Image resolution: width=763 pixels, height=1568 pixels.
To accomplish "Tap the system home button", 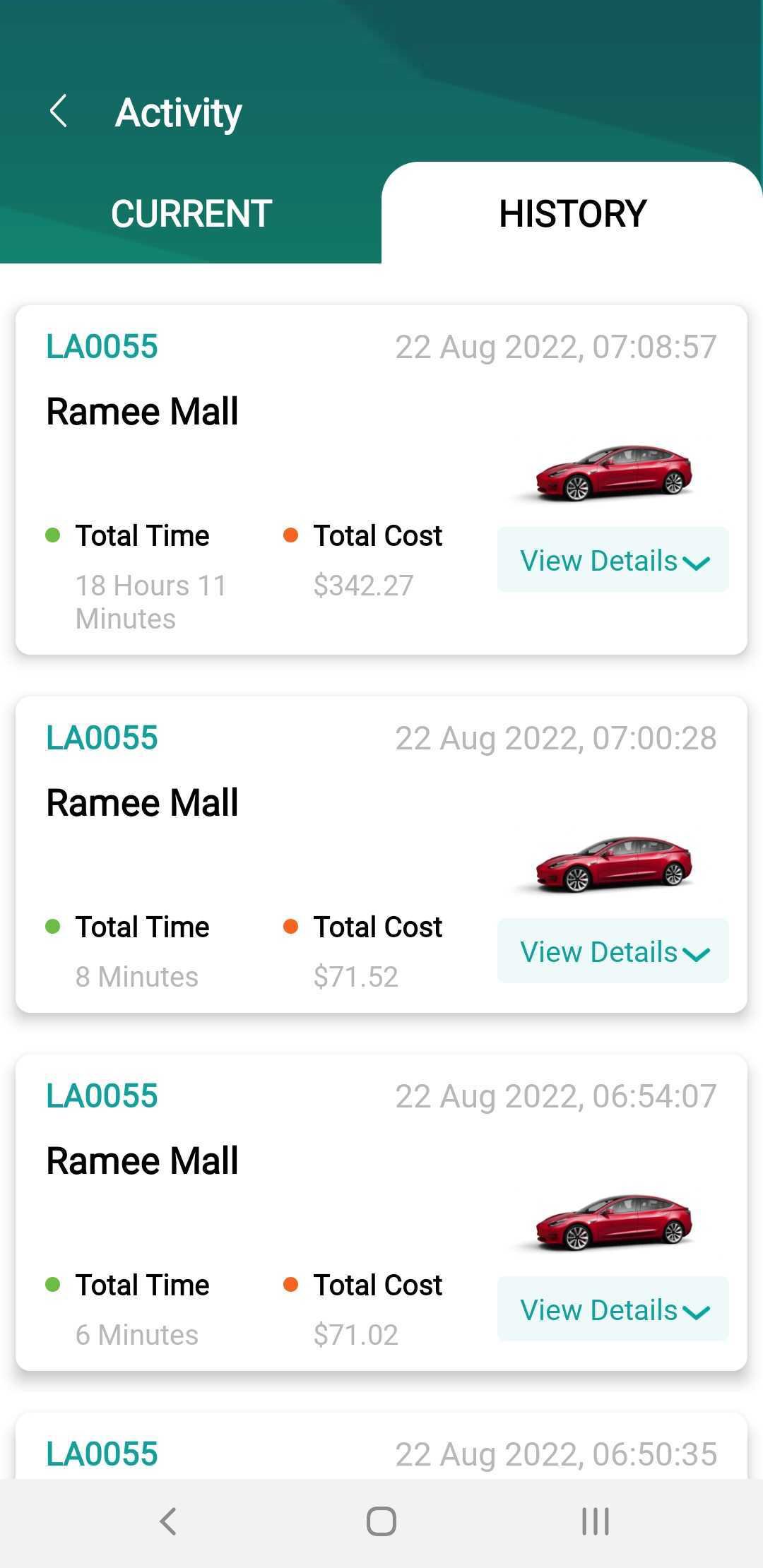I will (381, 1521).
